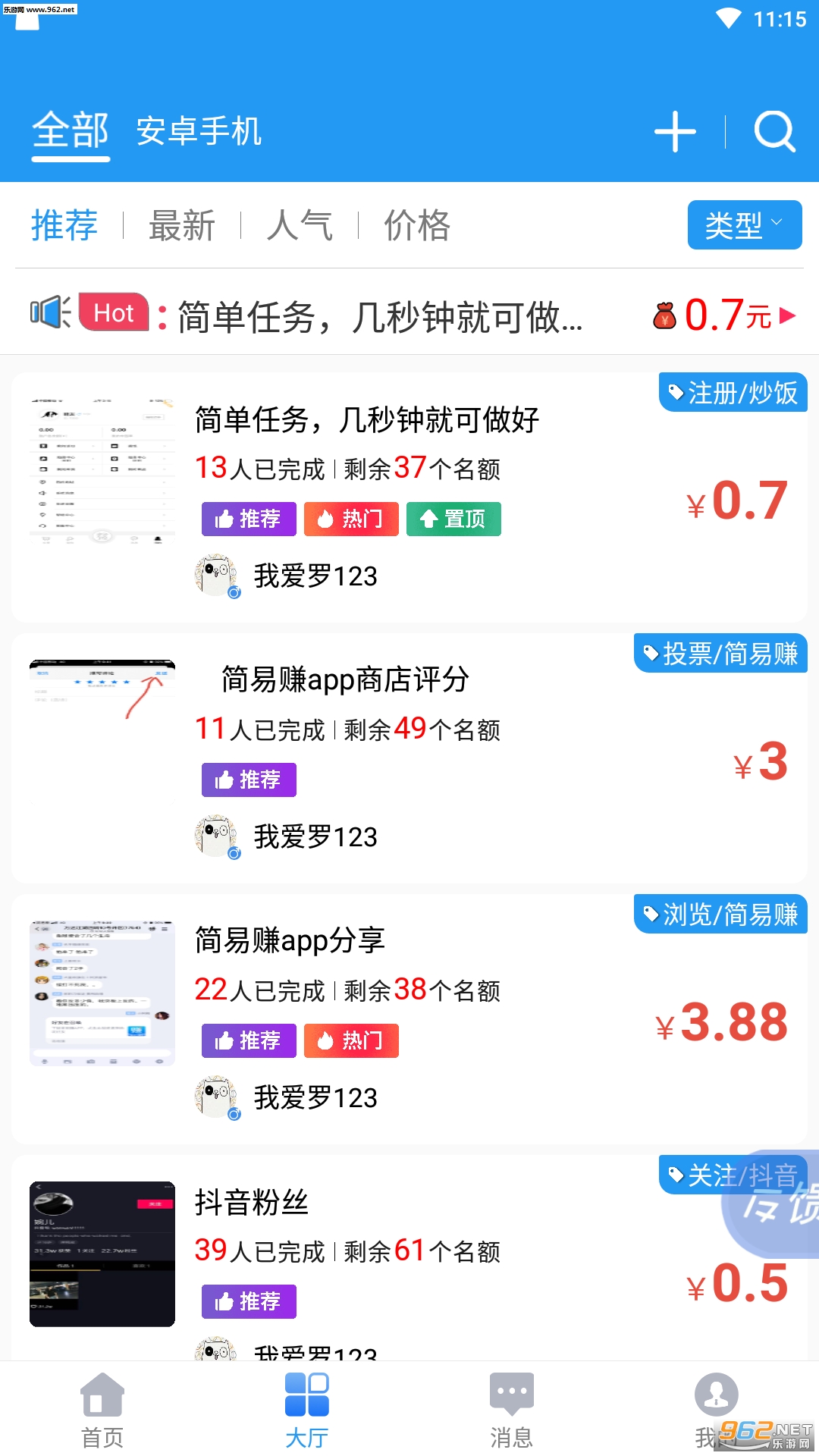Select the 推荐 sort tab

pyautogui.click(x=64, y=225)
